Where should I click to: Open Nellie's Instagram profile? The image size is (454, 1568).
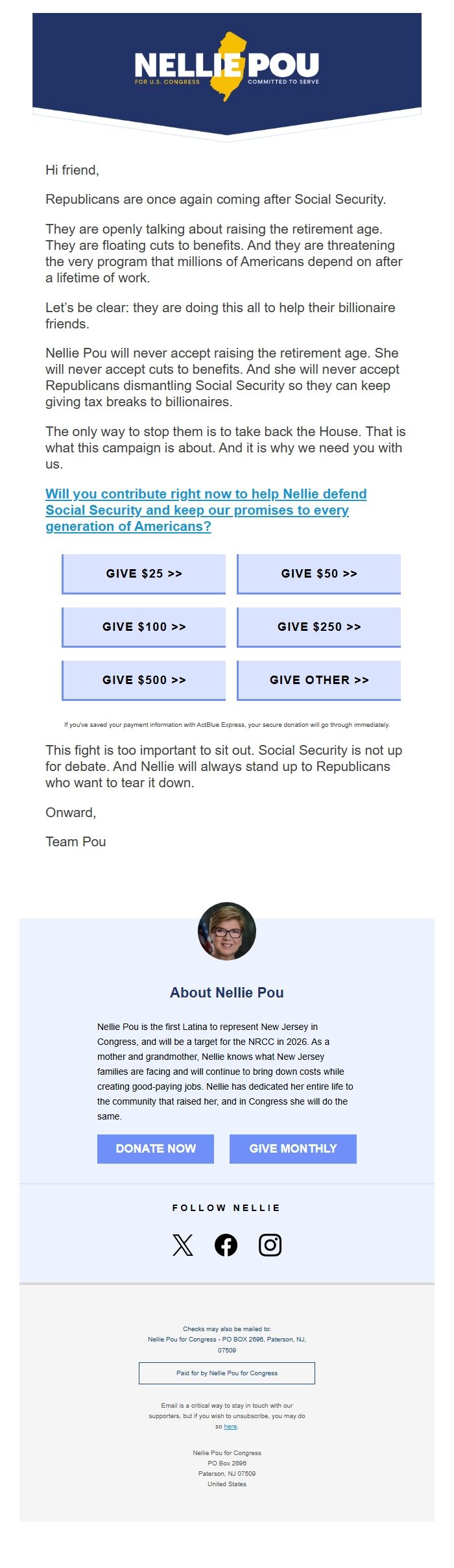tap(270, 1245)
